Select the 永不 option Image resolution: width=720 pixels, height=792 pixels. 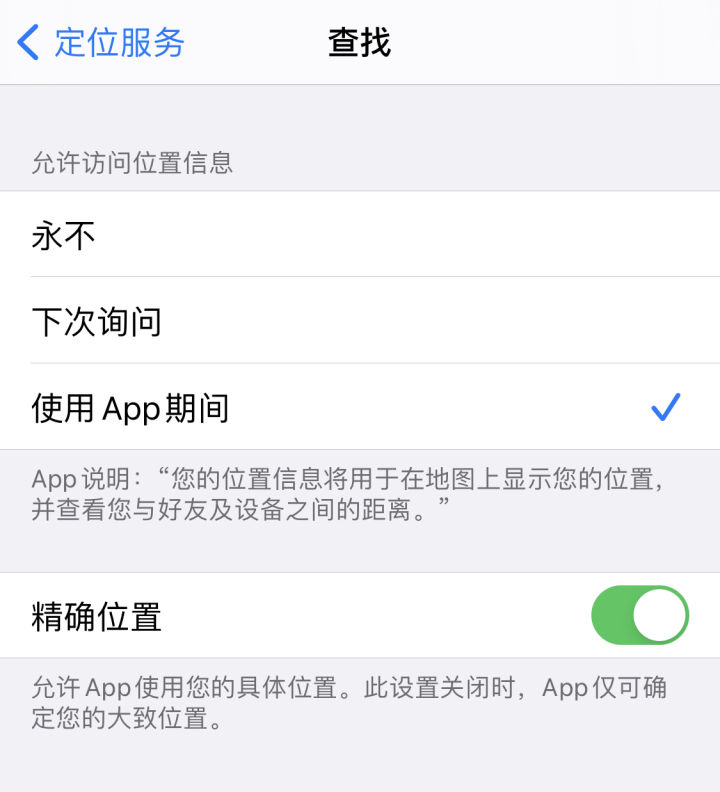click(360, 235)
